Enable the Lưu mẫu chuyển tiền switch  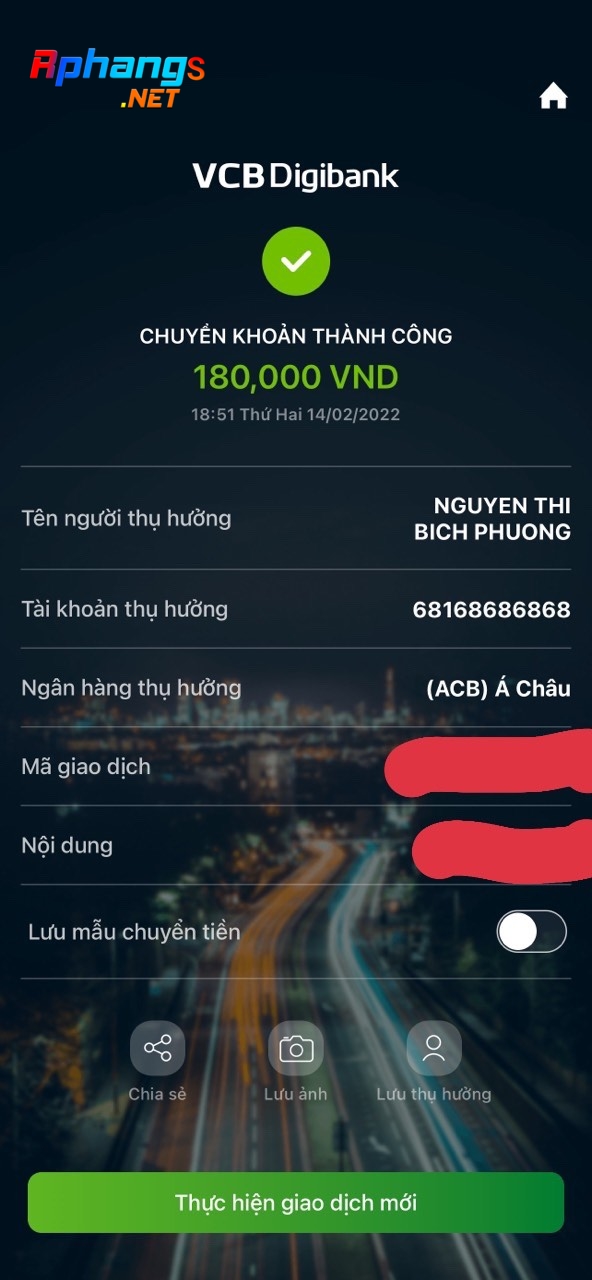(532, 932)
